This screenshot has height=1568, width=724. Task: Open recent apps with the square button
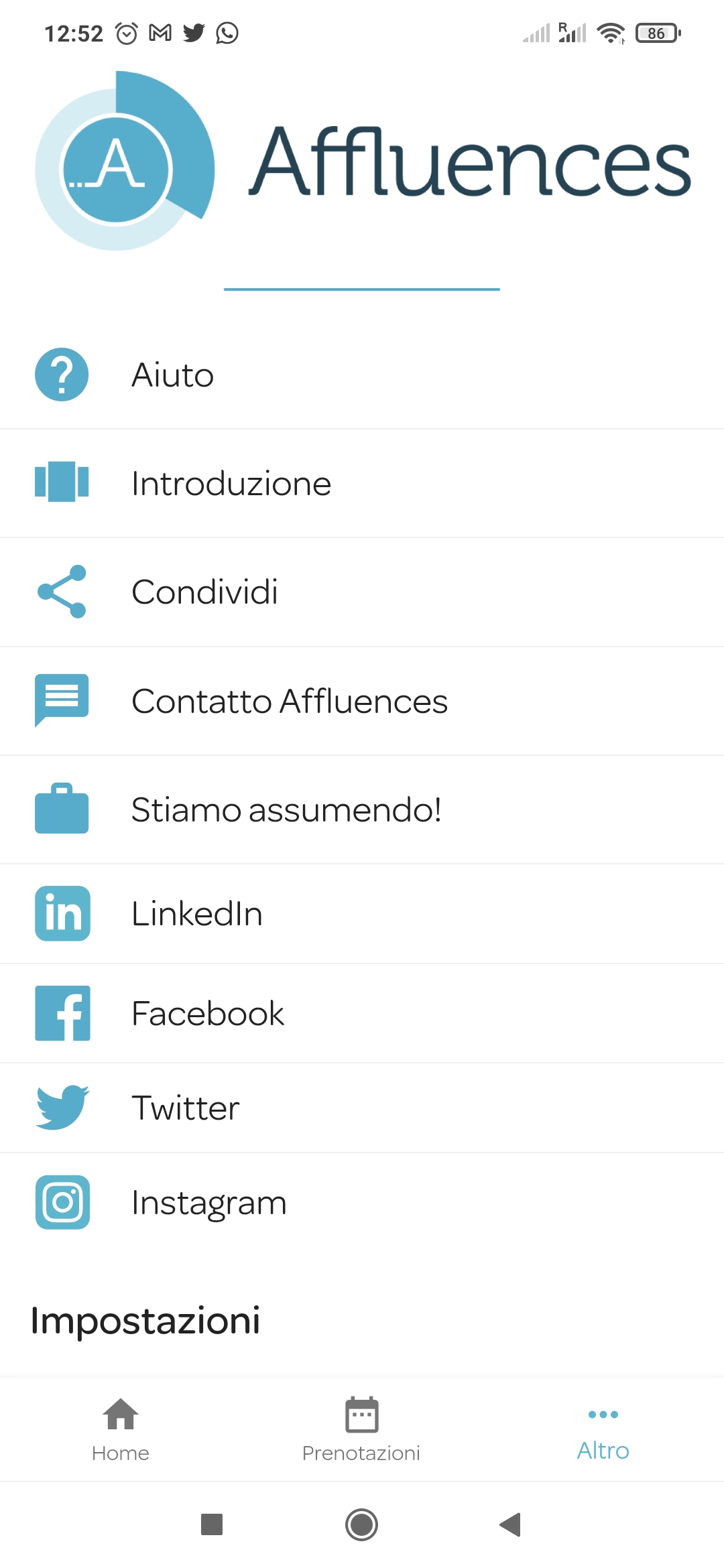tap(212, 1524)
